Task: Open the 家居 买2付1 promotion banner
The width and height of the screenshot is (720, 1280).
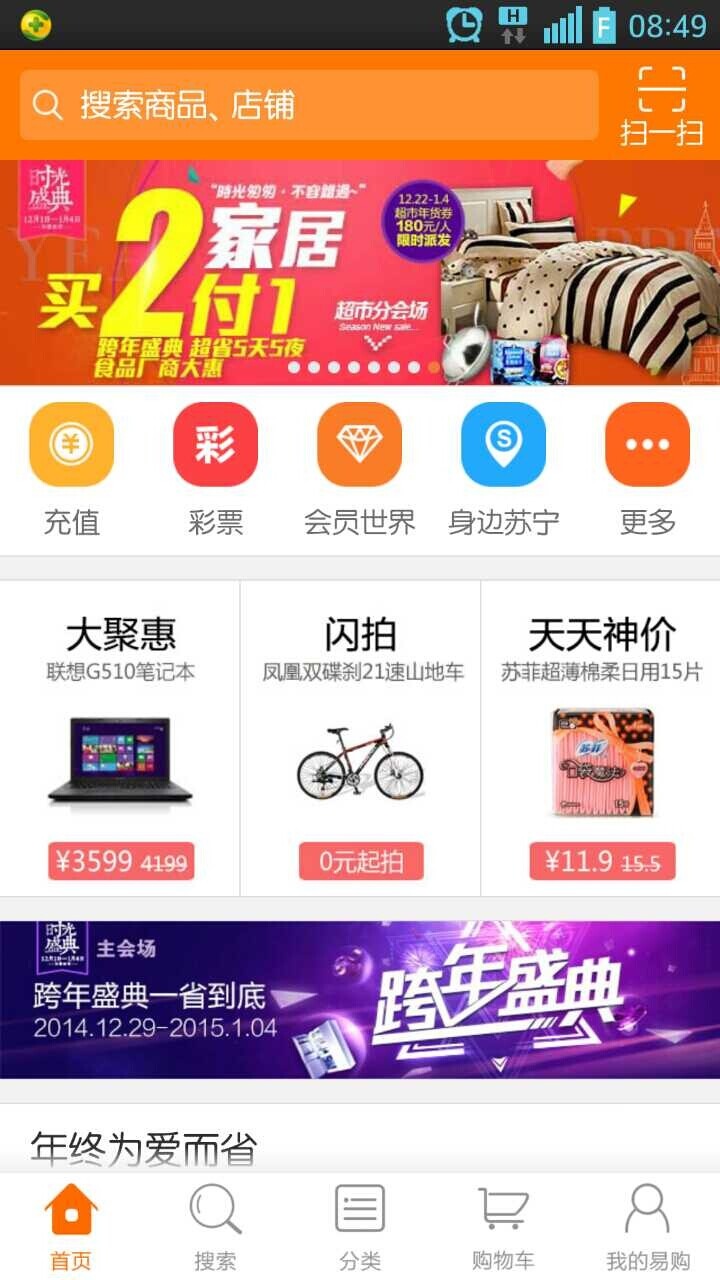Action: pos(360,272)
